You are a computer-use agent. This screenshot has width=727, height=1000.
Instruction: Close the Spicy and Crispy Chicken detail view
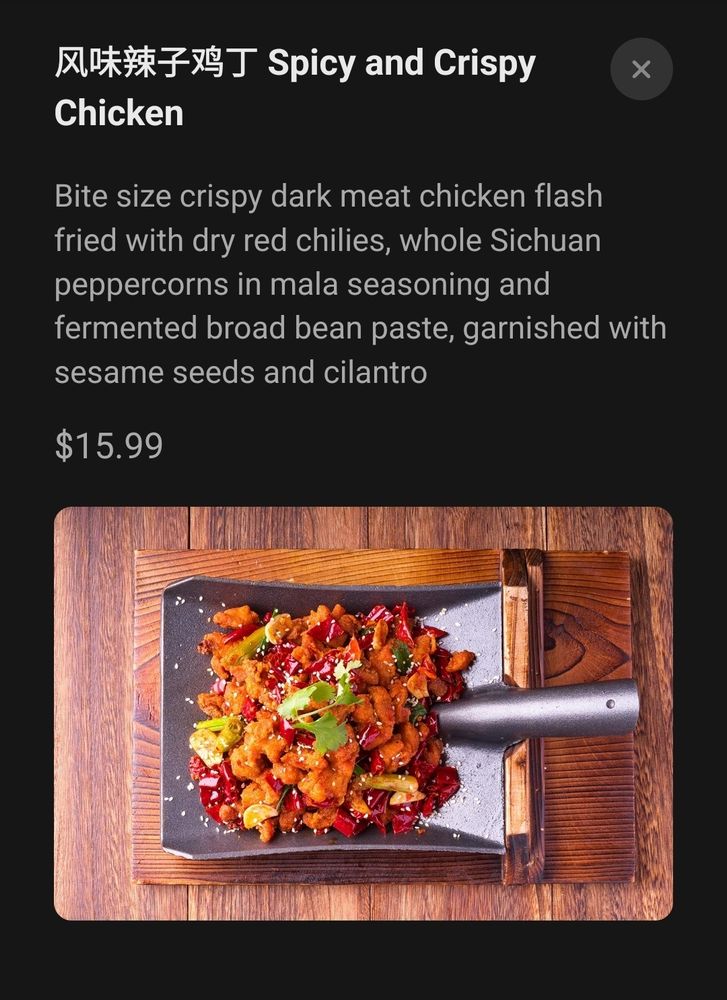coord(641,69)
